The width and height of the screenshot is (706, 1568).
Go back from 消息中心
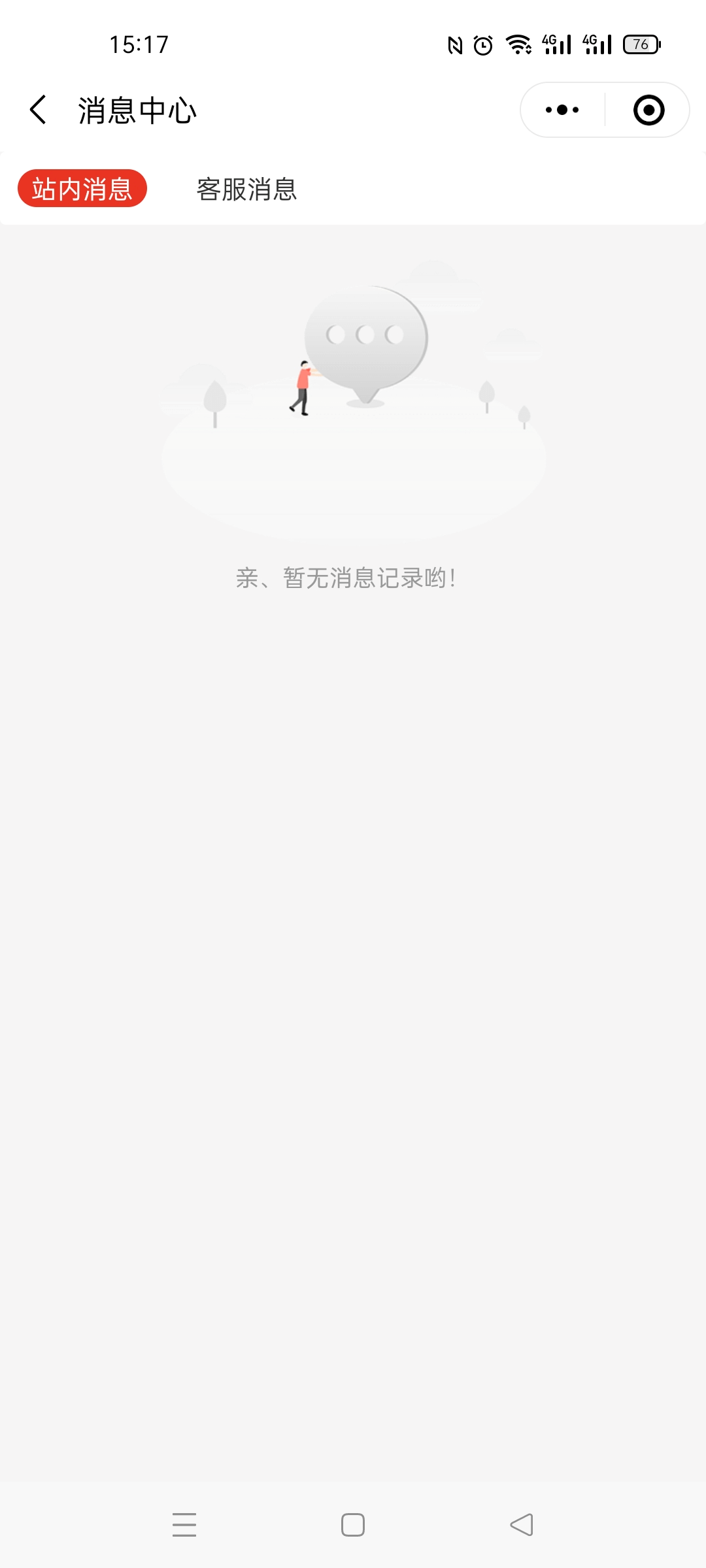pyautogui.click(x=38, y=110)
